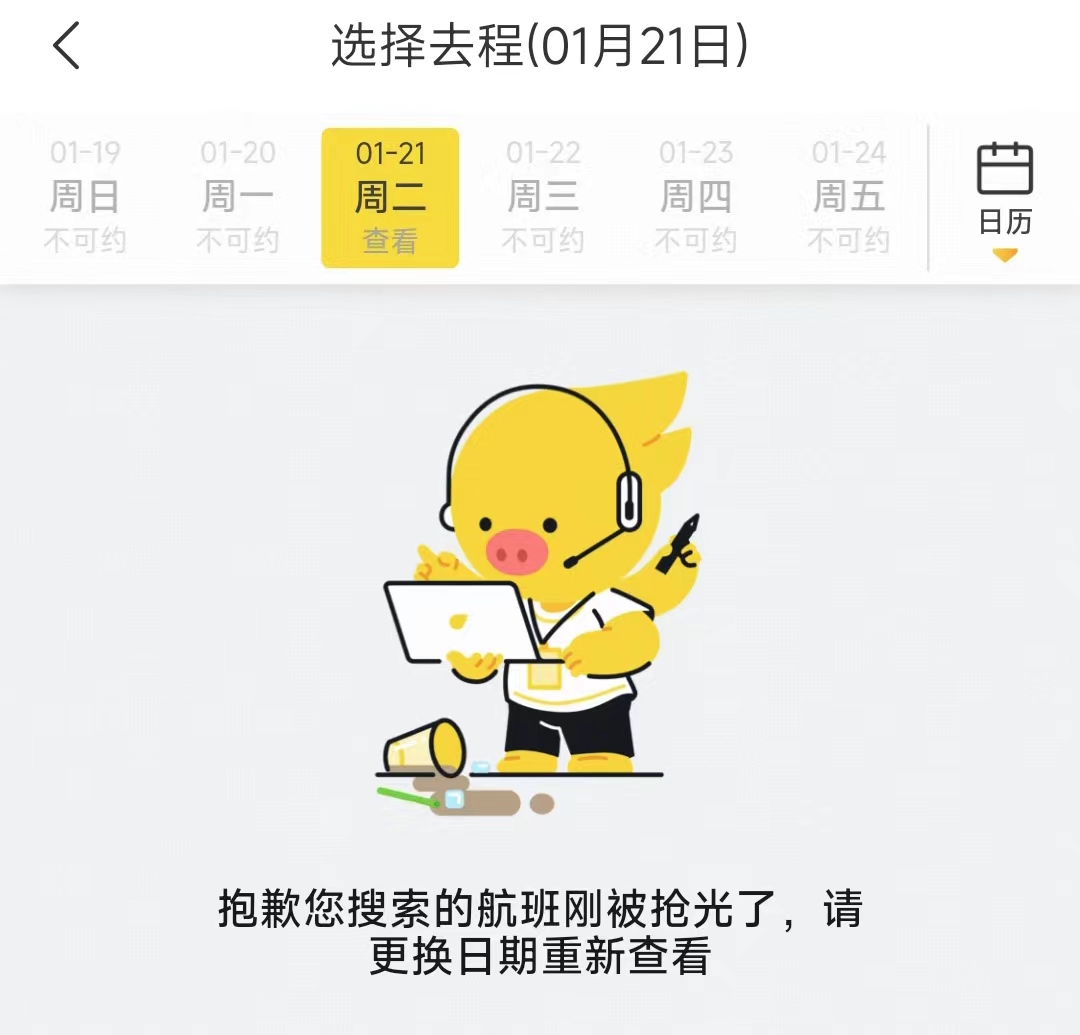The width and height of the screenshot is (1080, 1035).
Task: Select the 01-20 周一 date tab
Action: (x=238, y=197)
